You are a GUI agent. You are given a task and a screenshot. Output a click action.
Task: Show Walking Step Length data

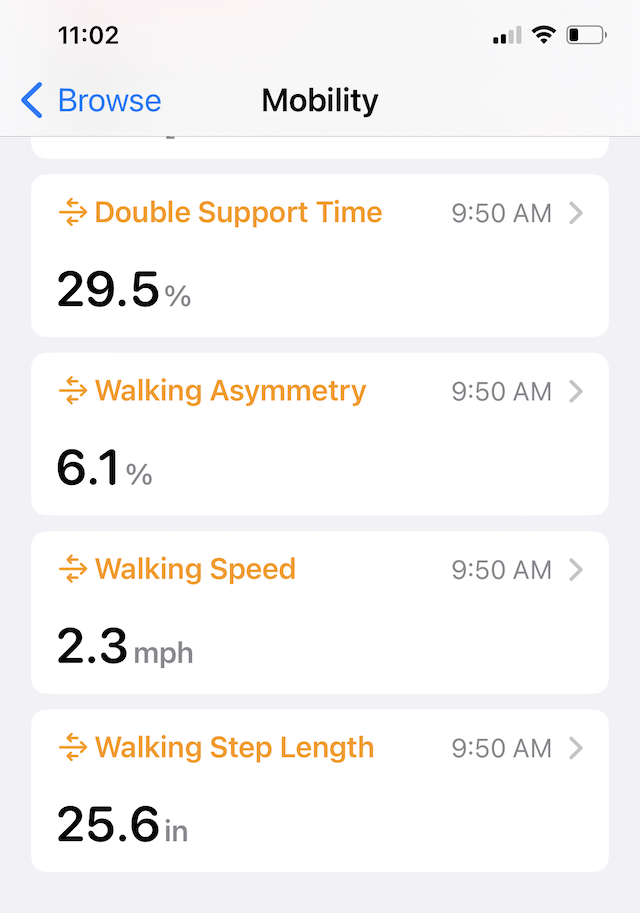point(319,789)
